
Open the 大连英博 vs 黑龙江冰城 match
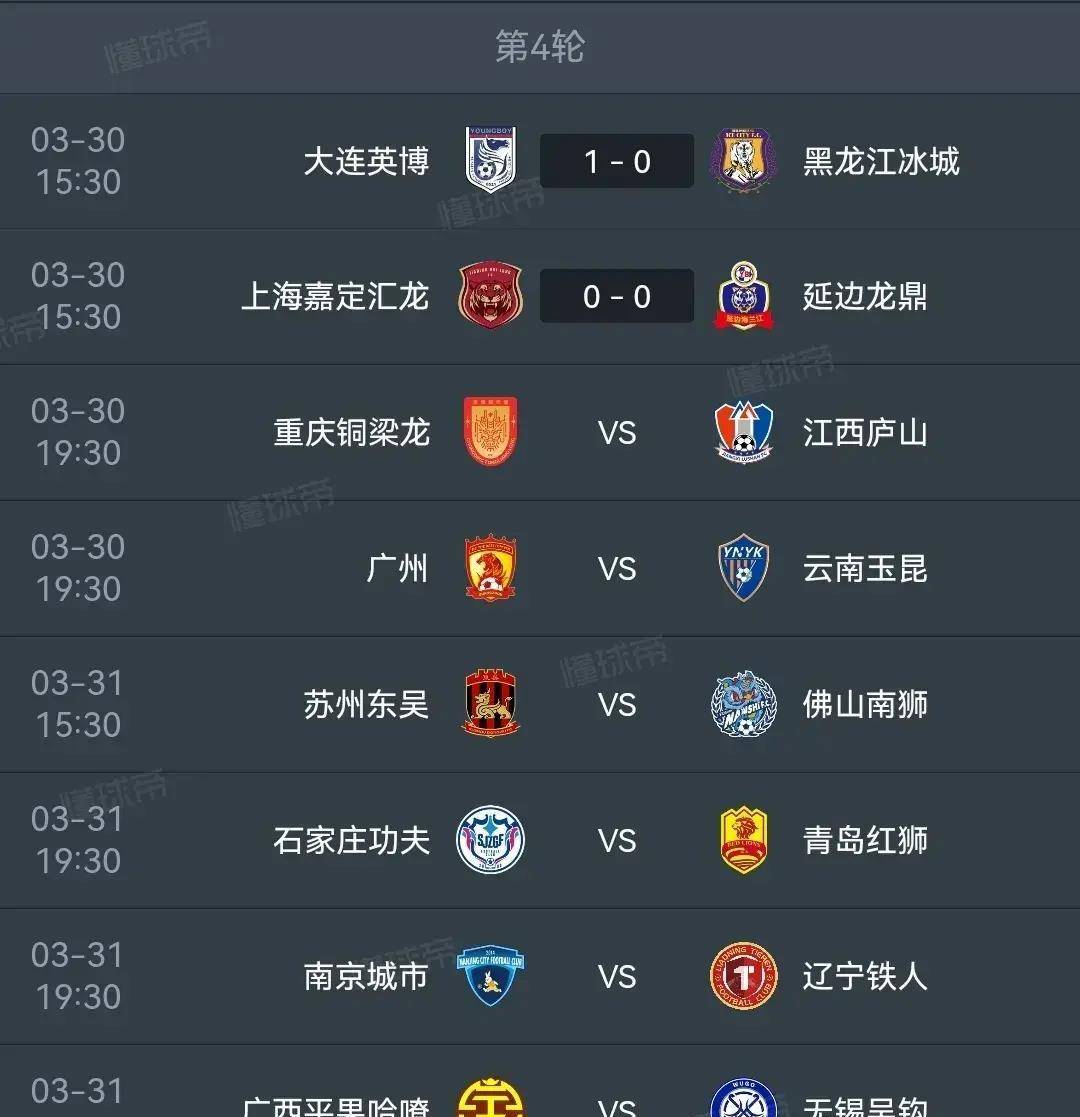616,161
